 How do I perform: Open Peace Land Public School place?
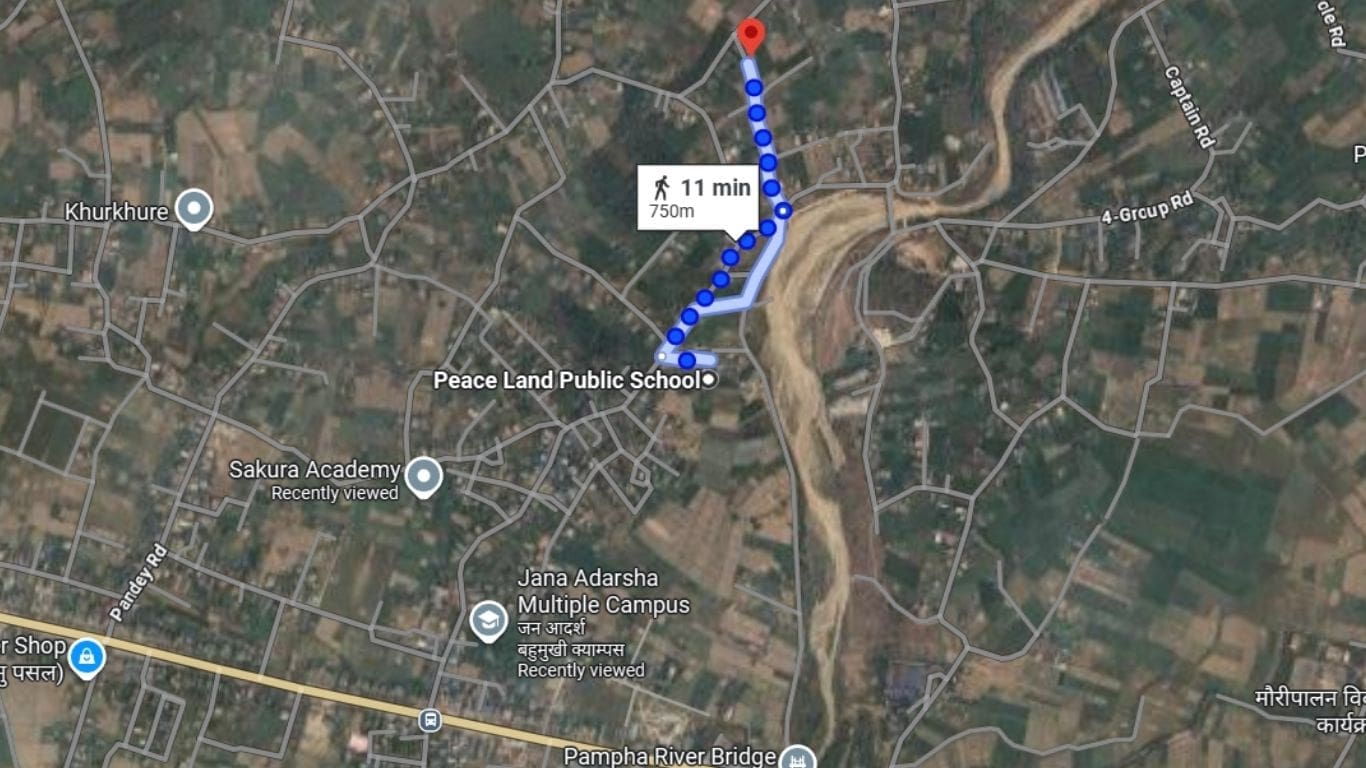(709, 380)
